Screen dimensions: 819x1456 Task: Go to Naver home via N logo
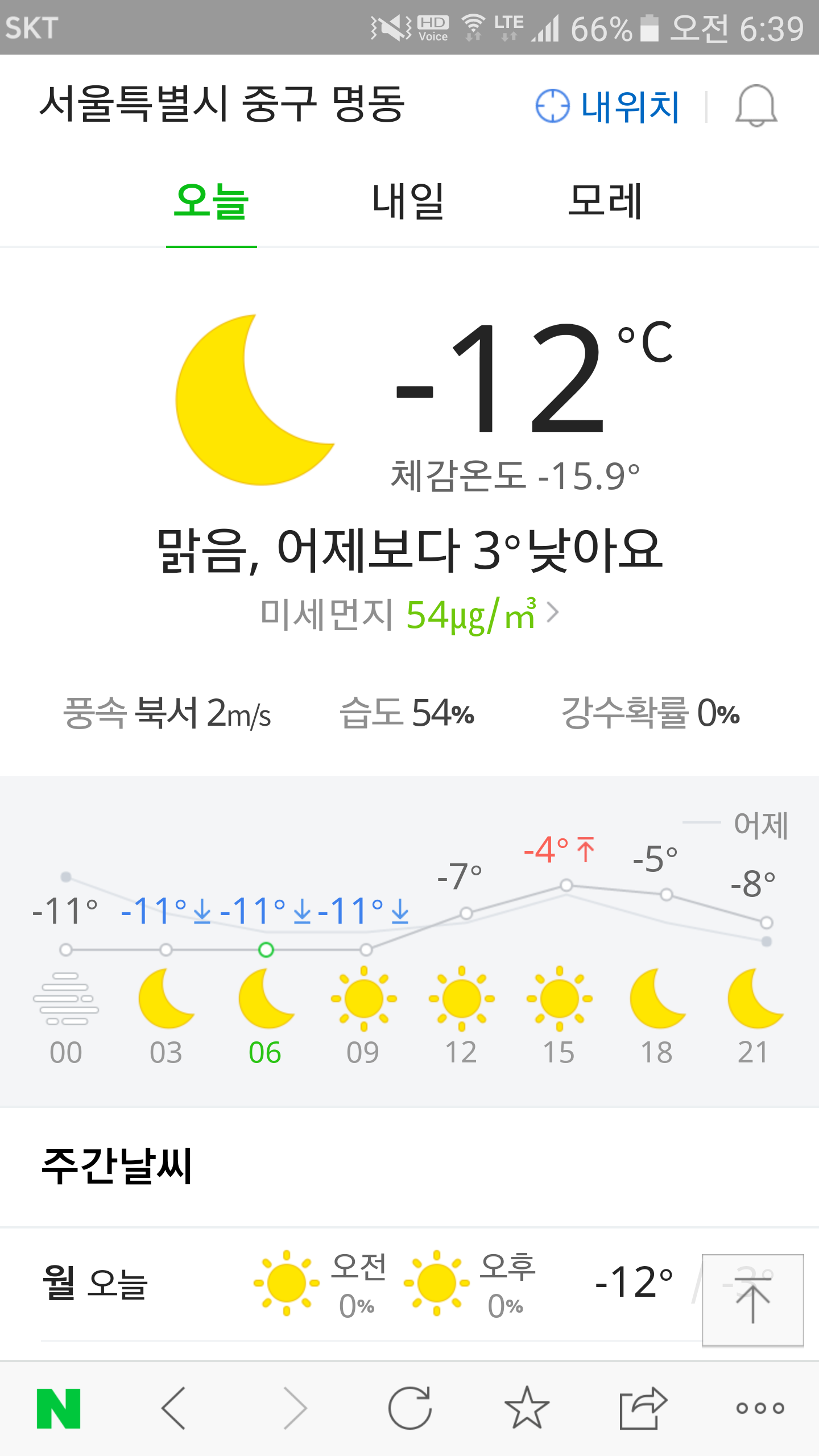(x=59, y=1408)
